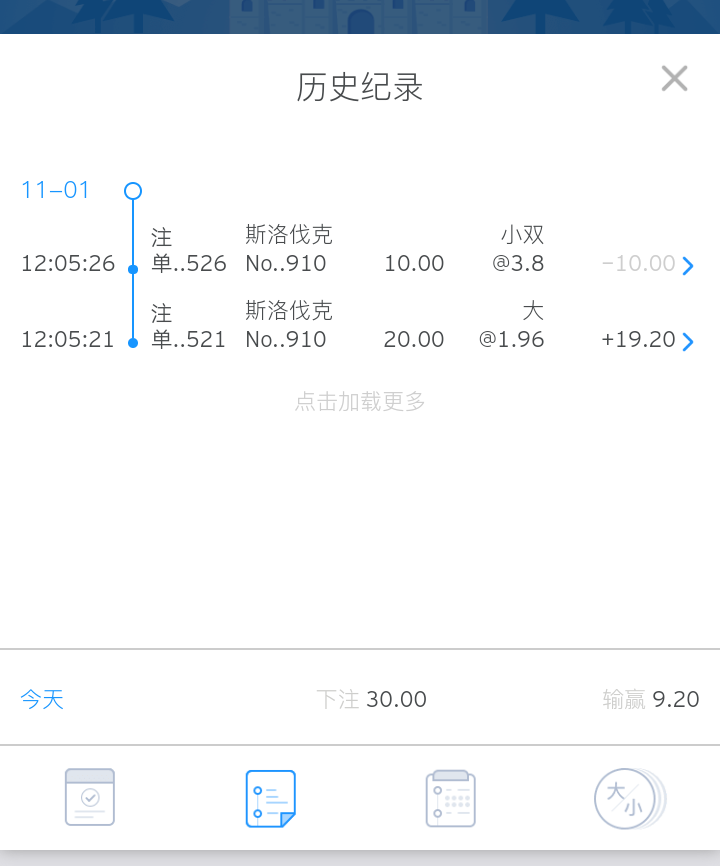Open the draw results calendar tab
The image size is (720, 866).
click(450, 798)
